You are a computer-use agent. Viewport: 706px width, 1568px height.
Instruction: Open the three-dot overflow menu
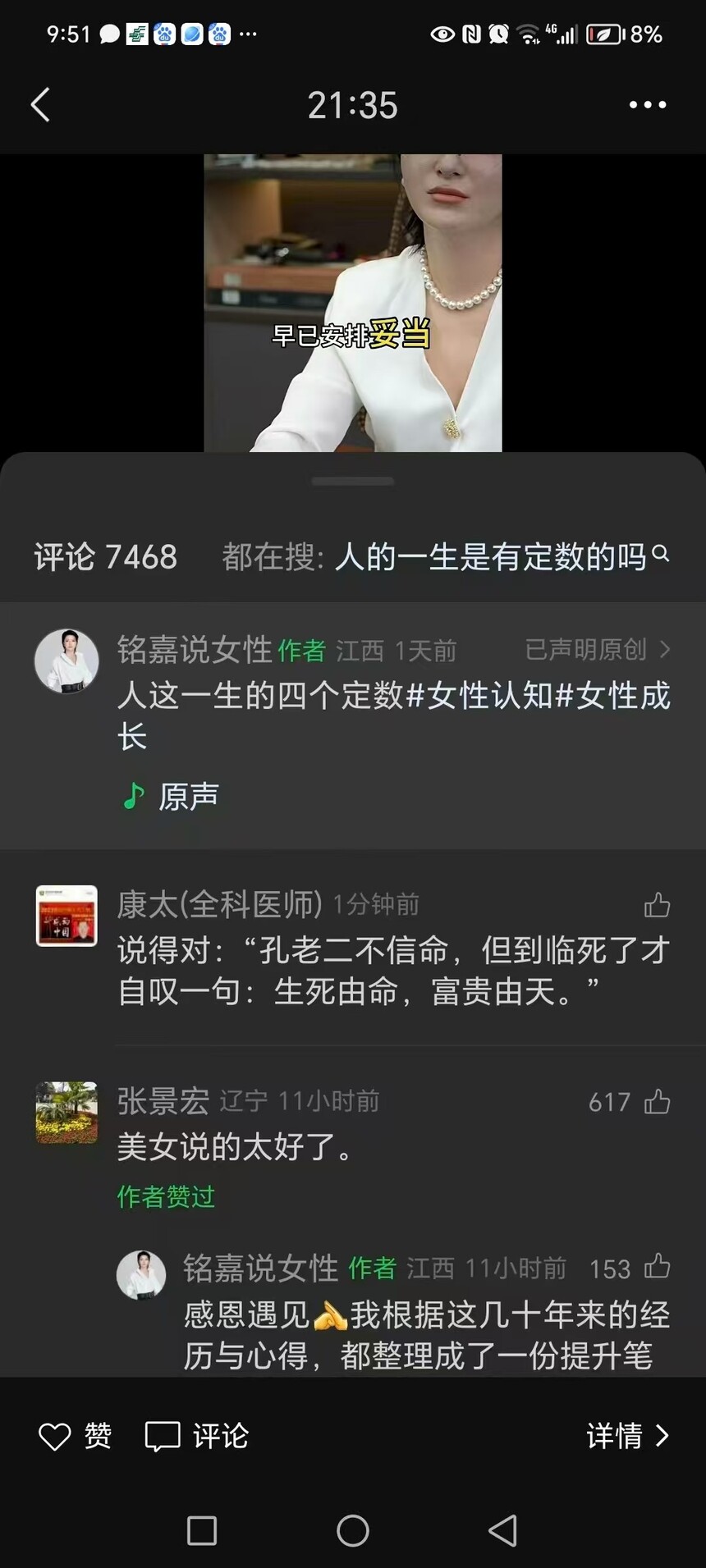click(x=647, y=105)
